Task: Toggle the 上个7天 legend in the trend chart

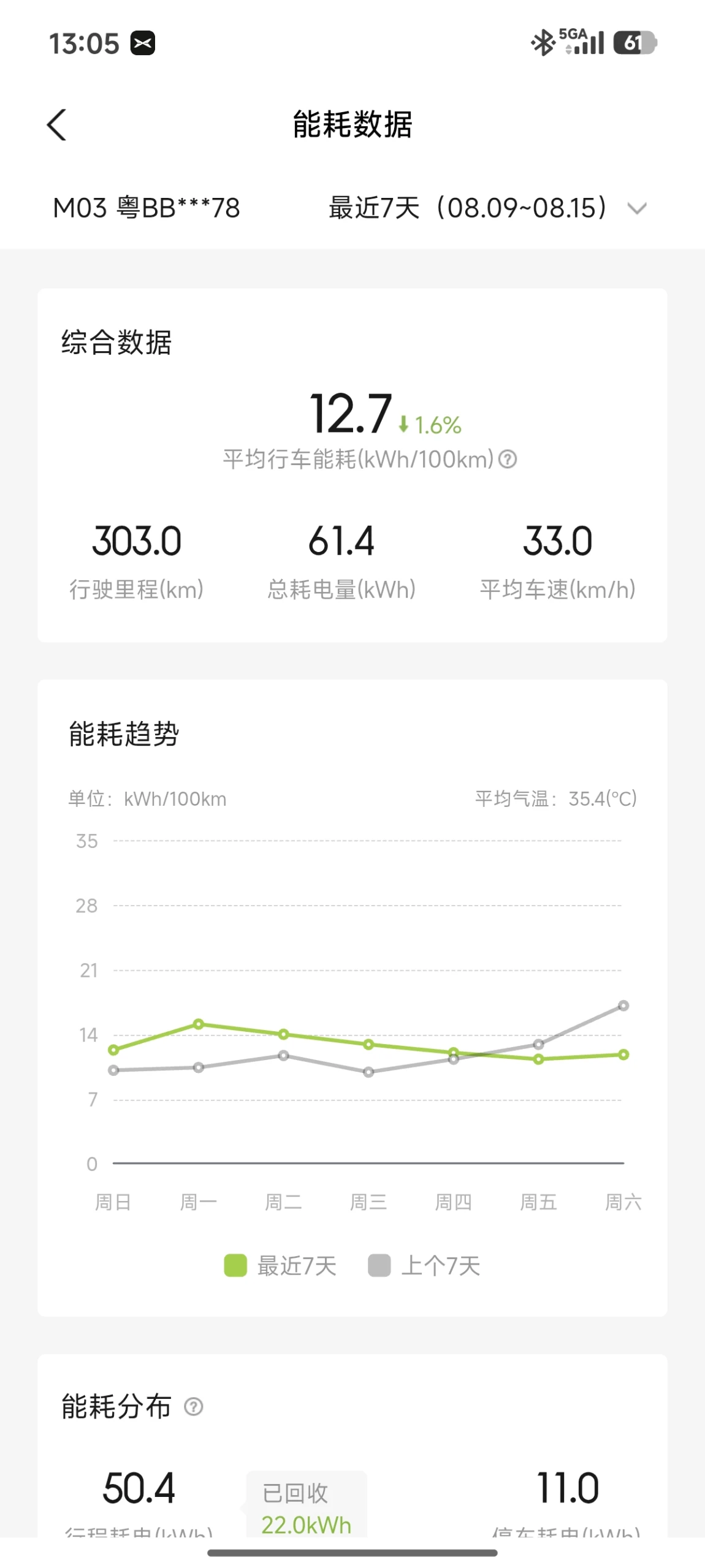Action: point(424,1265)
